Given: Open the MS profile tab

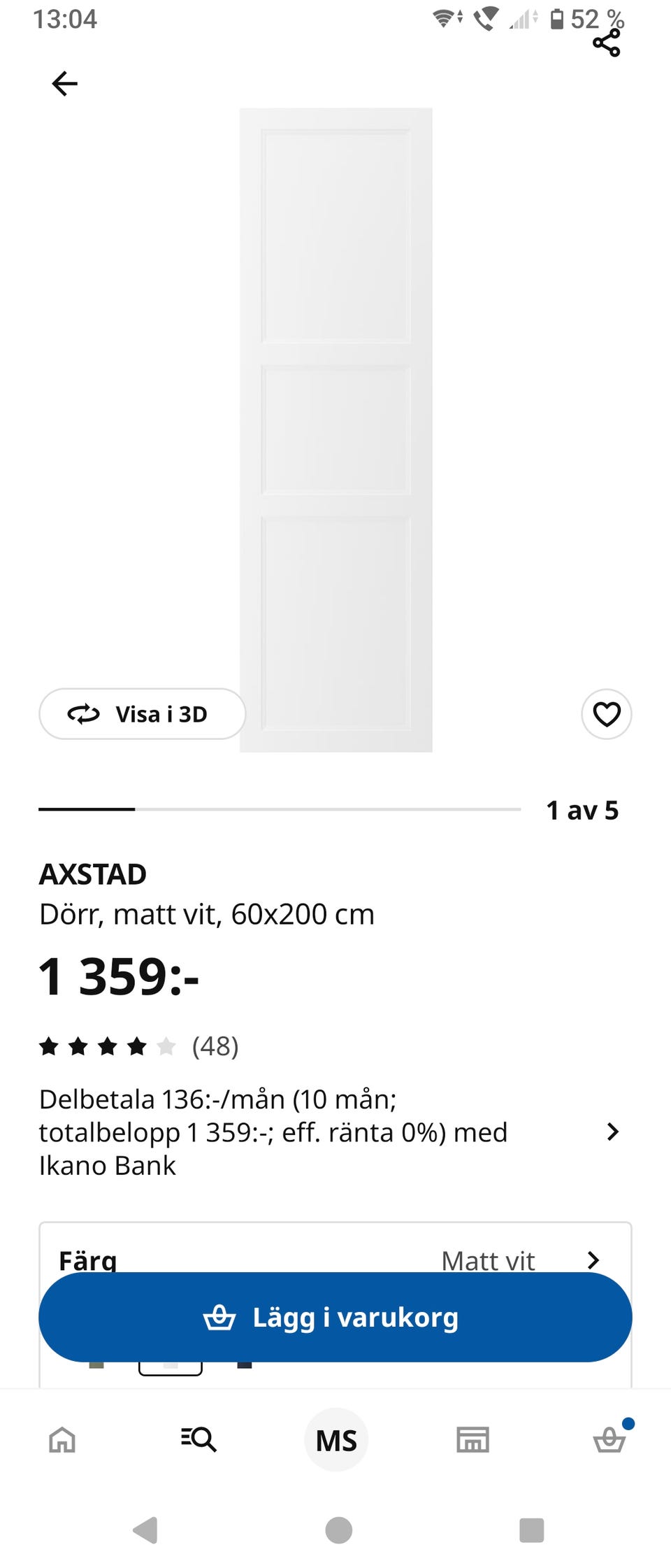Looking at the screenshot, I should (336, 1440).
